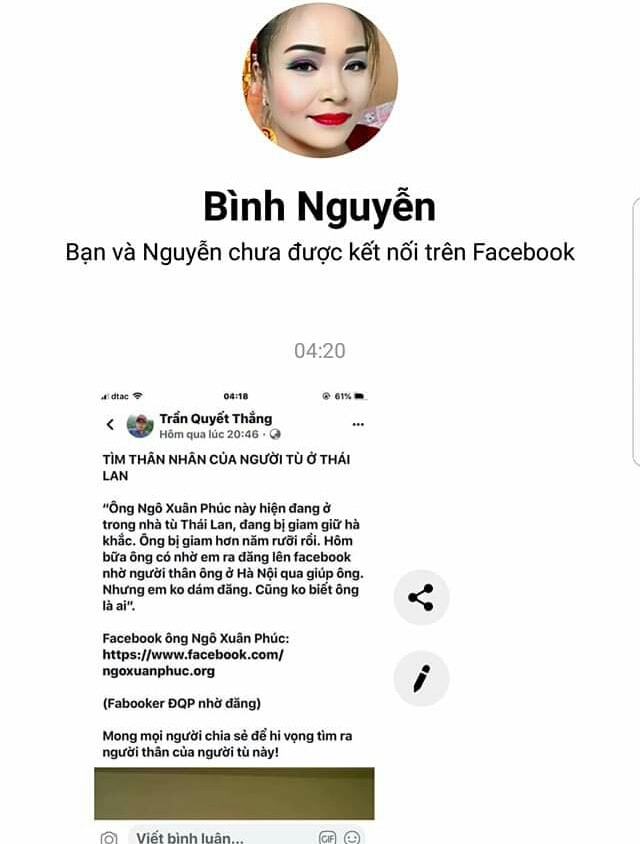Edit the received image with the pencil
This screenshot has height=844, width=640.
click(x=421, y=679)
